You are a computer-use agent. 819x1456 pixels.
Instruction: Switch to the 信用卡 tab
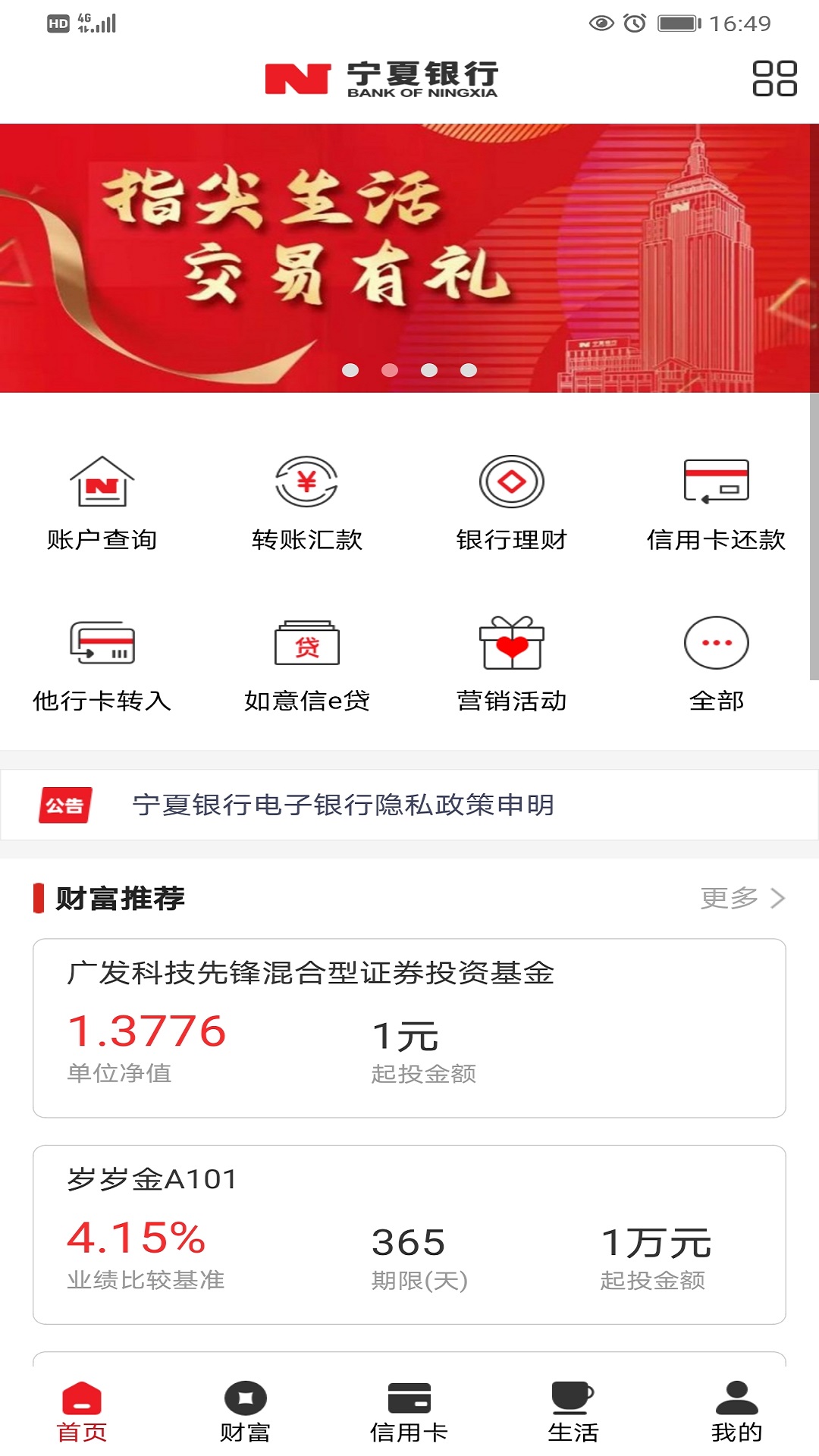click(x=409, y=1412)
